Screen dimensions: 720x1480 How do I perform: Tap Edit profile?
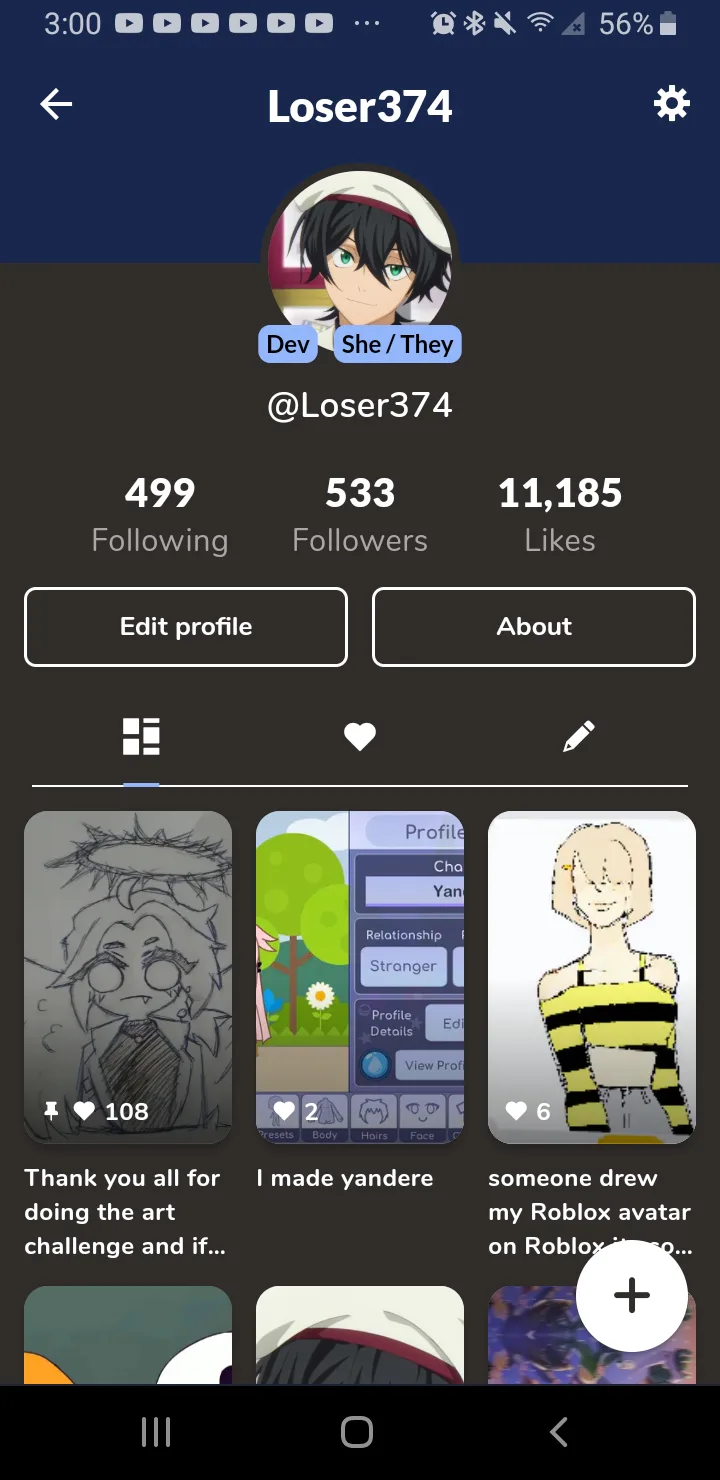[186, 627]
